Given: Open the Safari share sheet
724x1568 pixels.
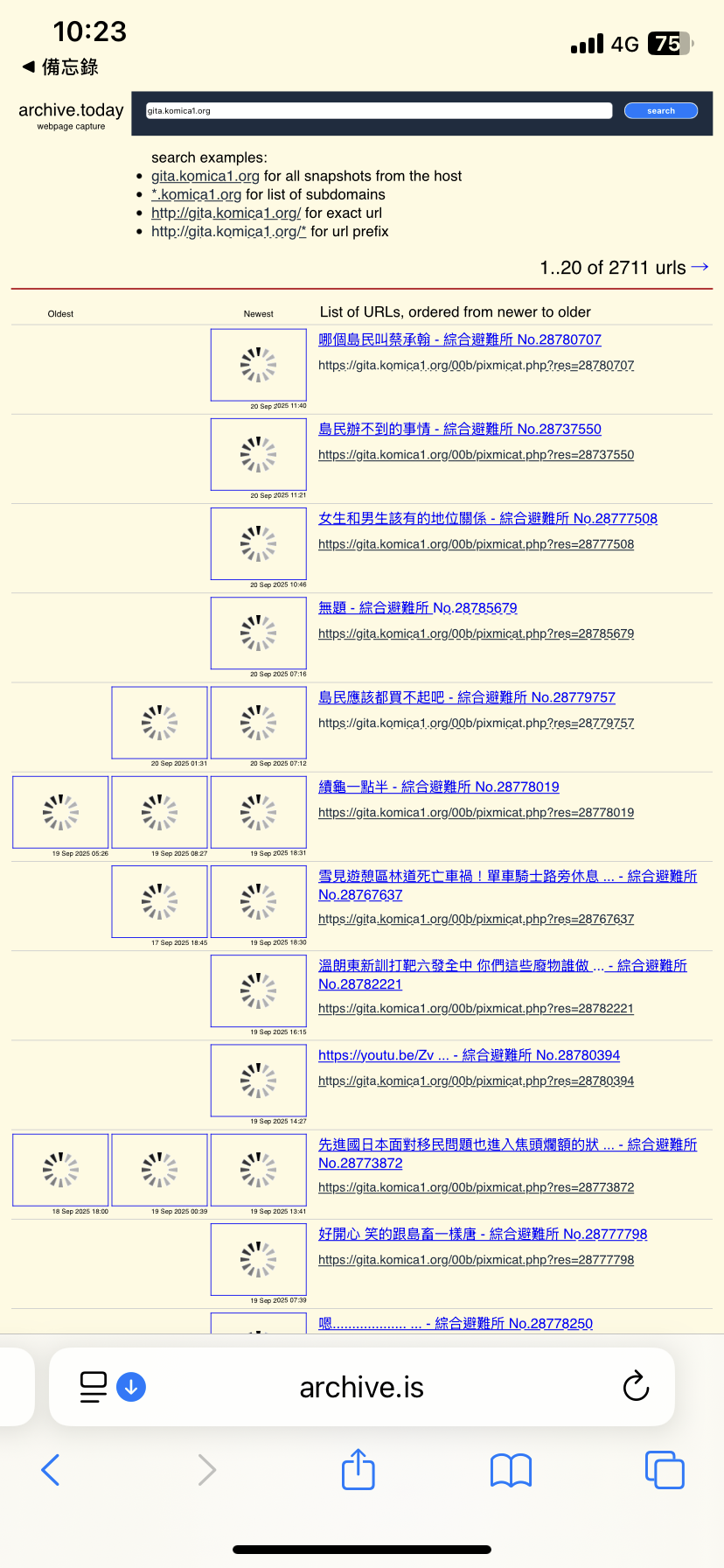Looking at the screenshot, I should pos(359,1470).
